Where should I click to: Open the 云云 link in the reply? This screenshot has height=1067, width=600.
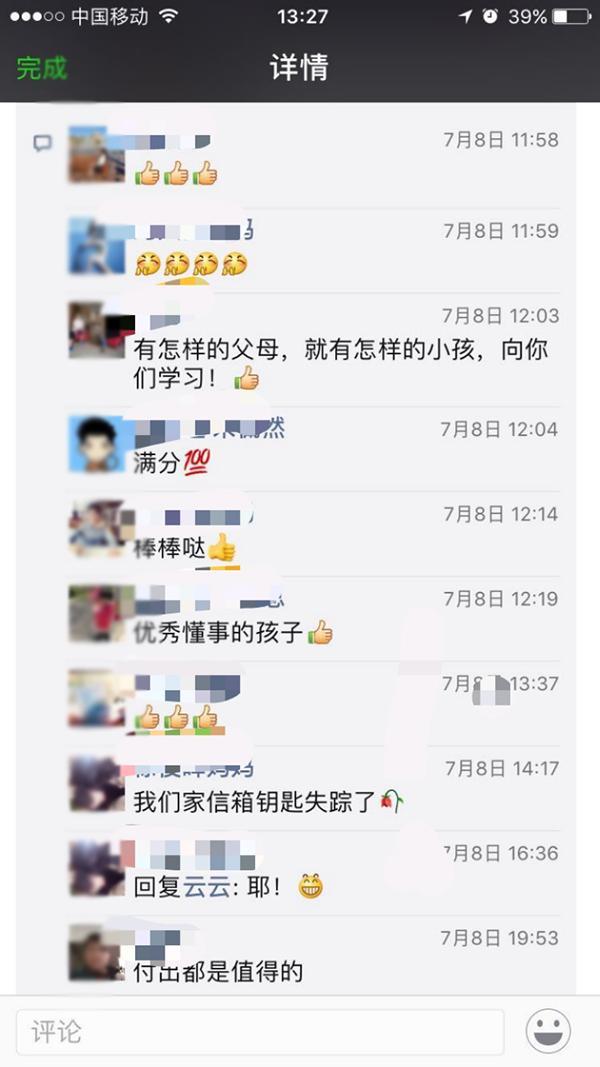pyautogui.click(x=208, y=886)
